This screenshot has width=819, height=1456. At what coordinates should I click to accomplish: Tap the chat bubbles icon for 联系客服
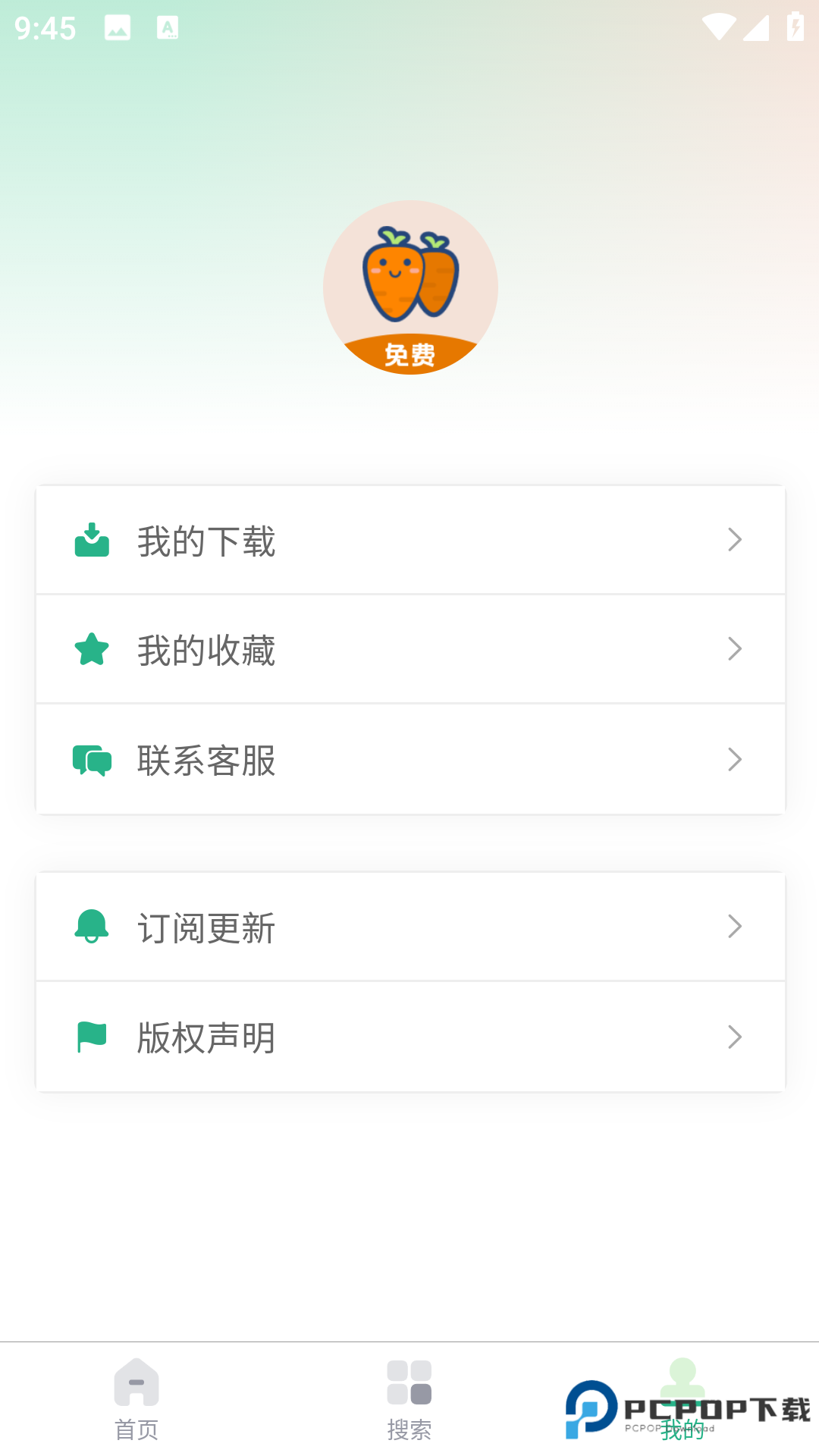click(x=91, y=759)
